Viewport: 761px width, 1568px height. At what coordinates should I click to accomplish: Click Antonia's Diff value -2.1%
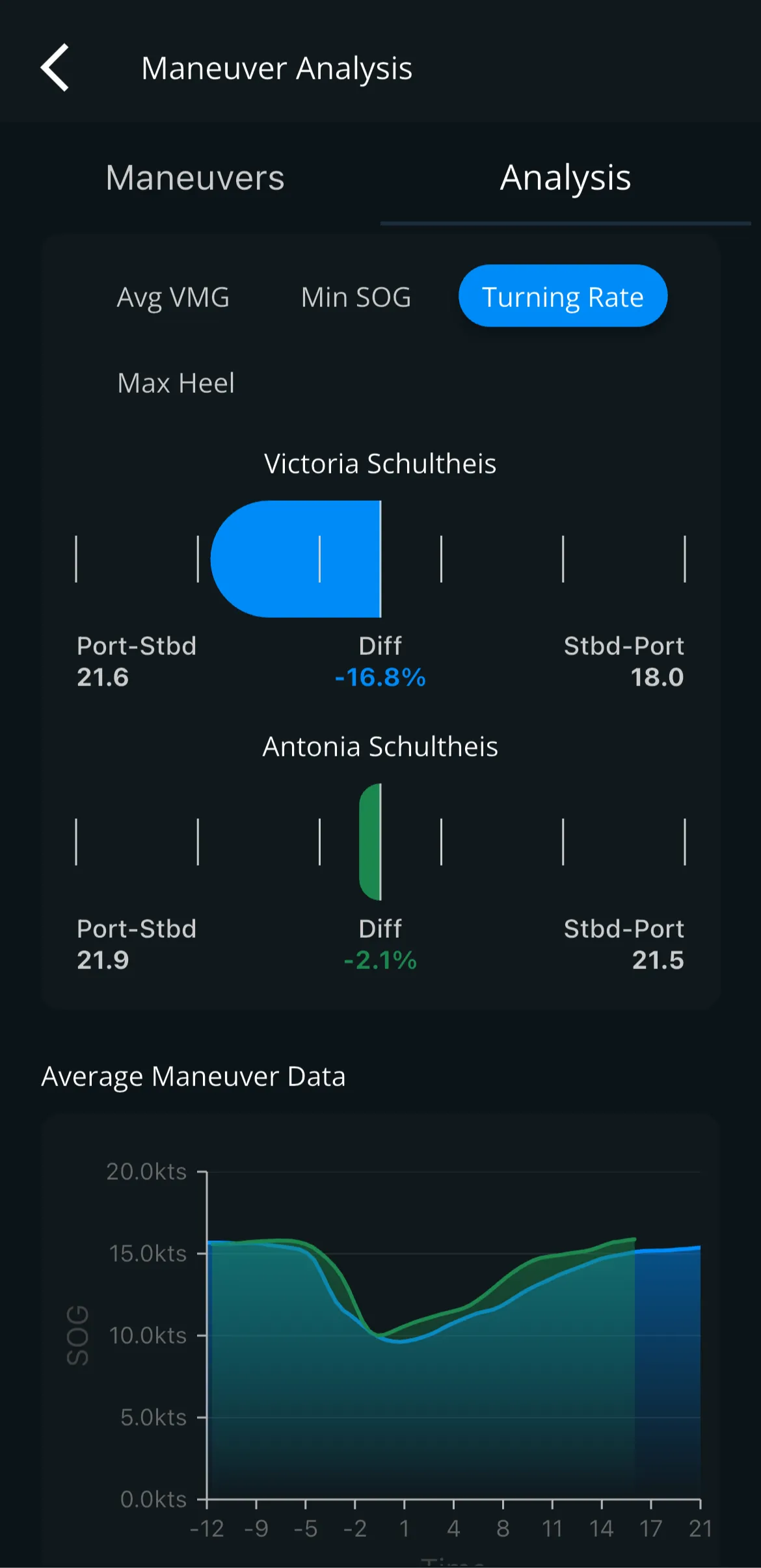click(x=380, y=960)
